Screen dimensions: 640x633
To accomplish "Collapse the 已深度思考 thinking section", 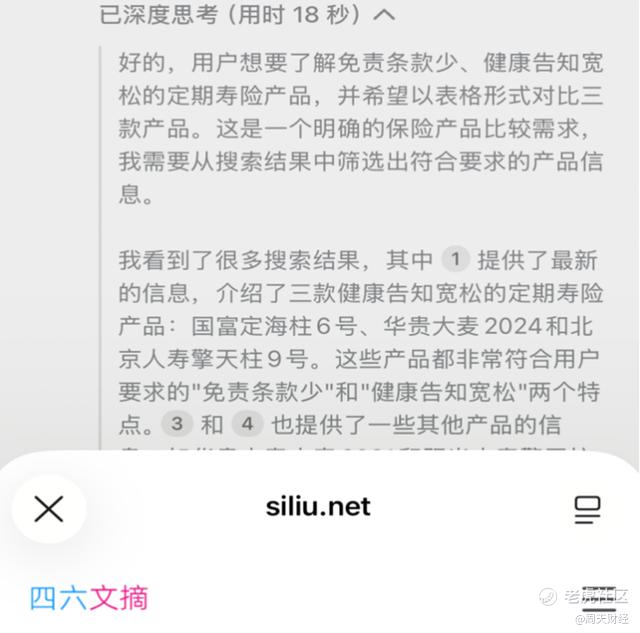I will (383, 14).
